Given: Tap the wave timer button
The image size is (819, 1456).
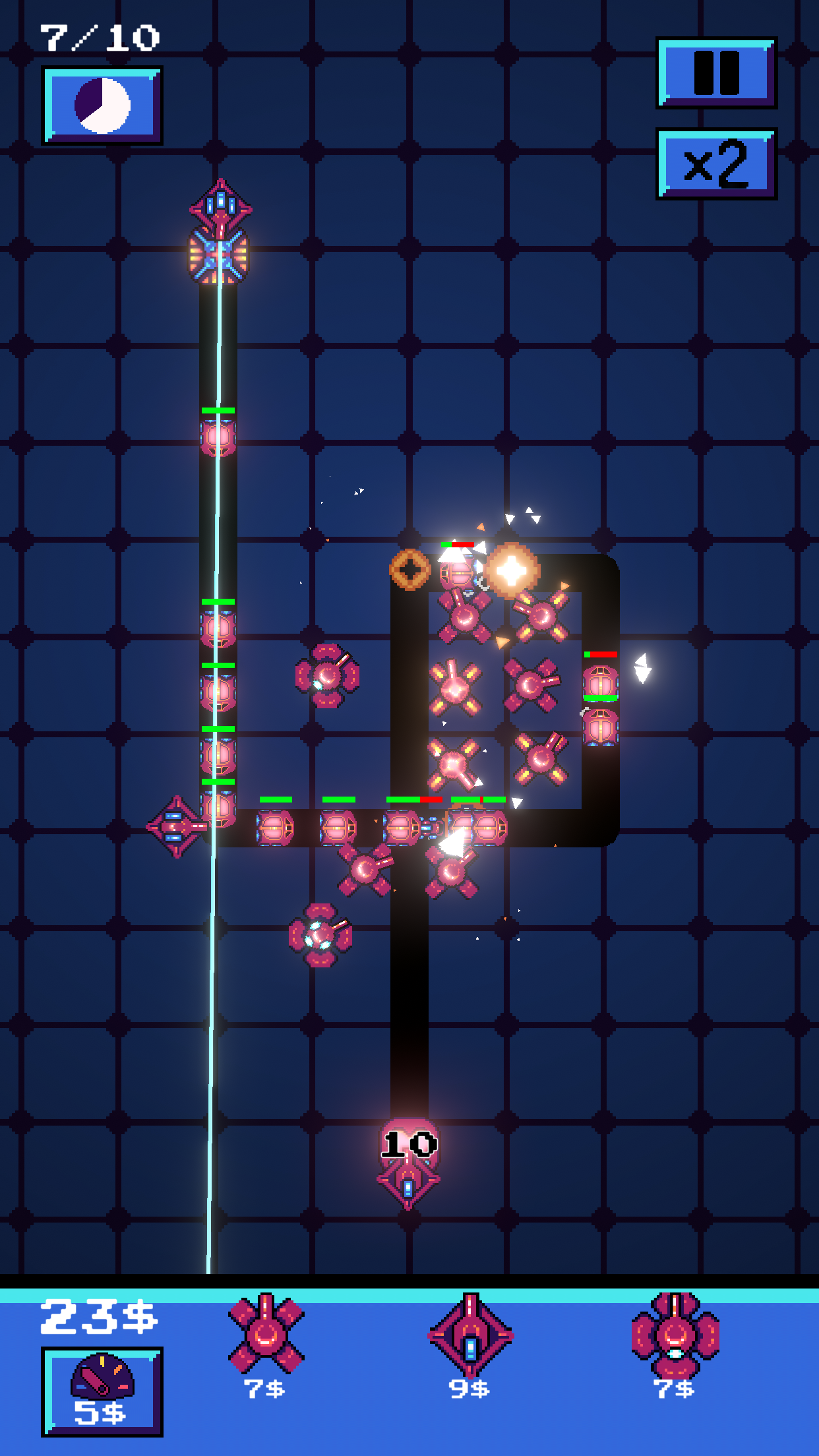Looking at the screenshot, I should 102,106.
